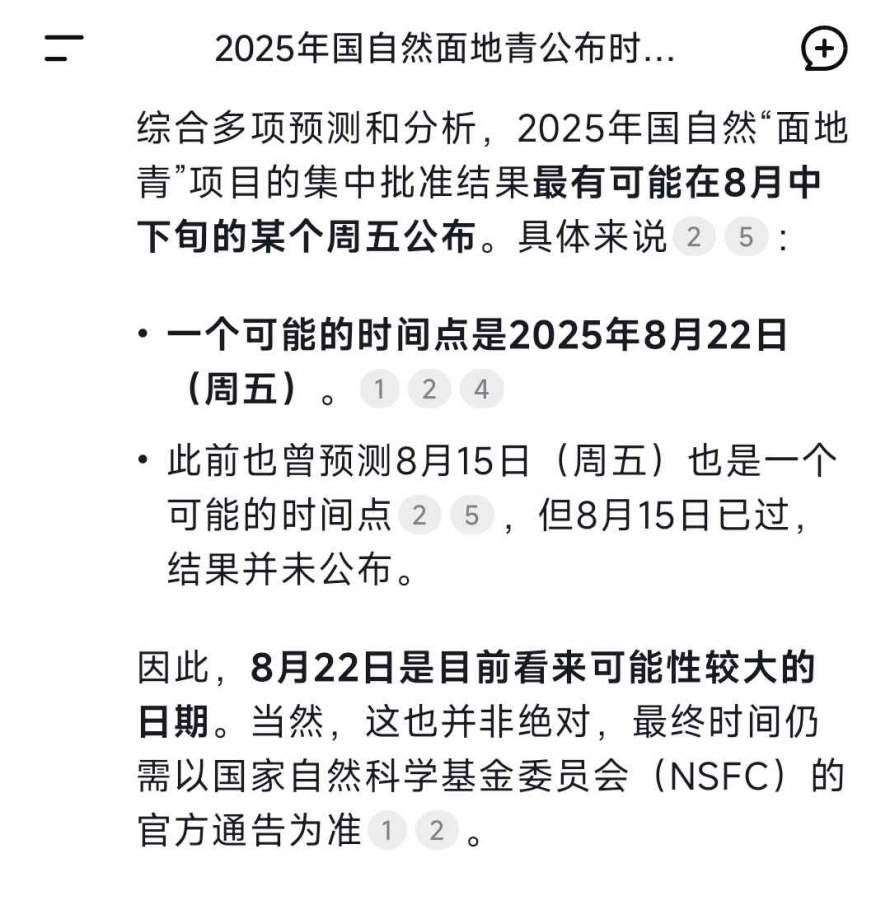Open citation 2 after 官方通告为准
The image size is (890, 900).
(436, 831)
